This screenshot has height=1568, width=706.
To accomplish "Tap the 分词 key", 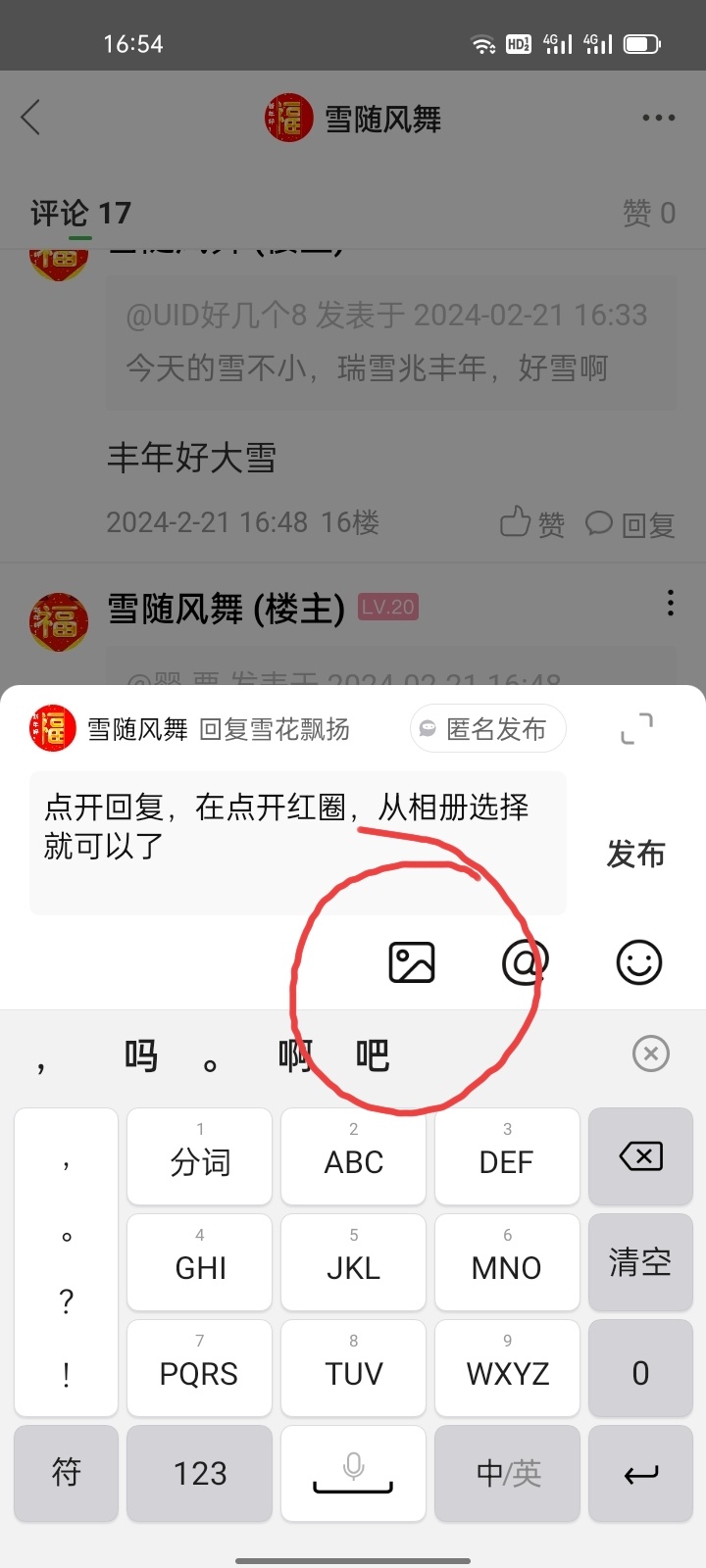I will tap(199, 1157).
